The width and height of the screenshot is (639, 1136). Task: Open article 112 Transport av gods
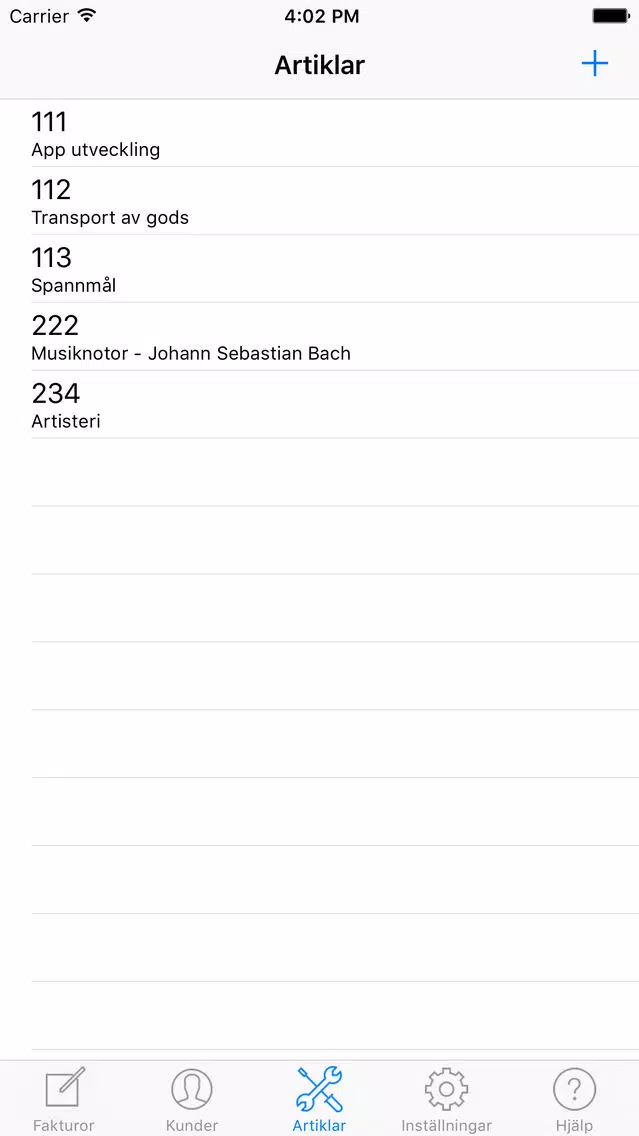(x=320, y=201)
